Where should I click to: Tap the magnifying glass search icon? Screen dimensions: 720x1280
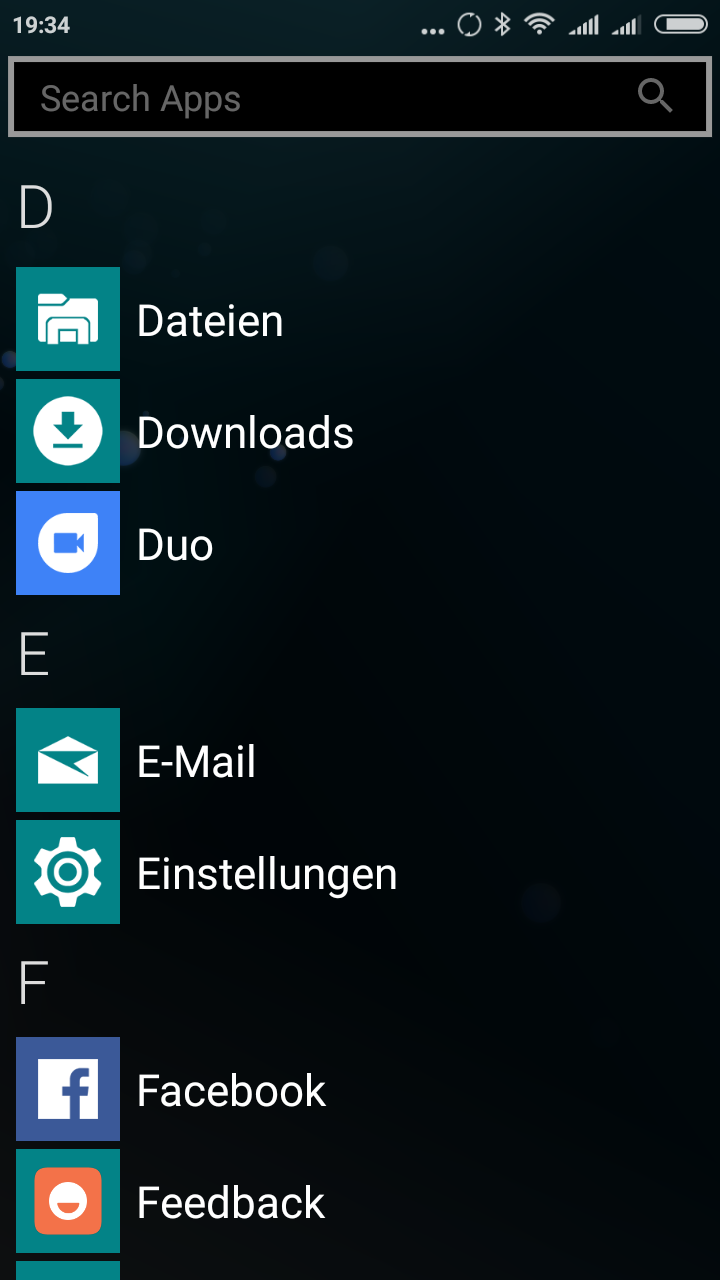[x=655, y=96]
